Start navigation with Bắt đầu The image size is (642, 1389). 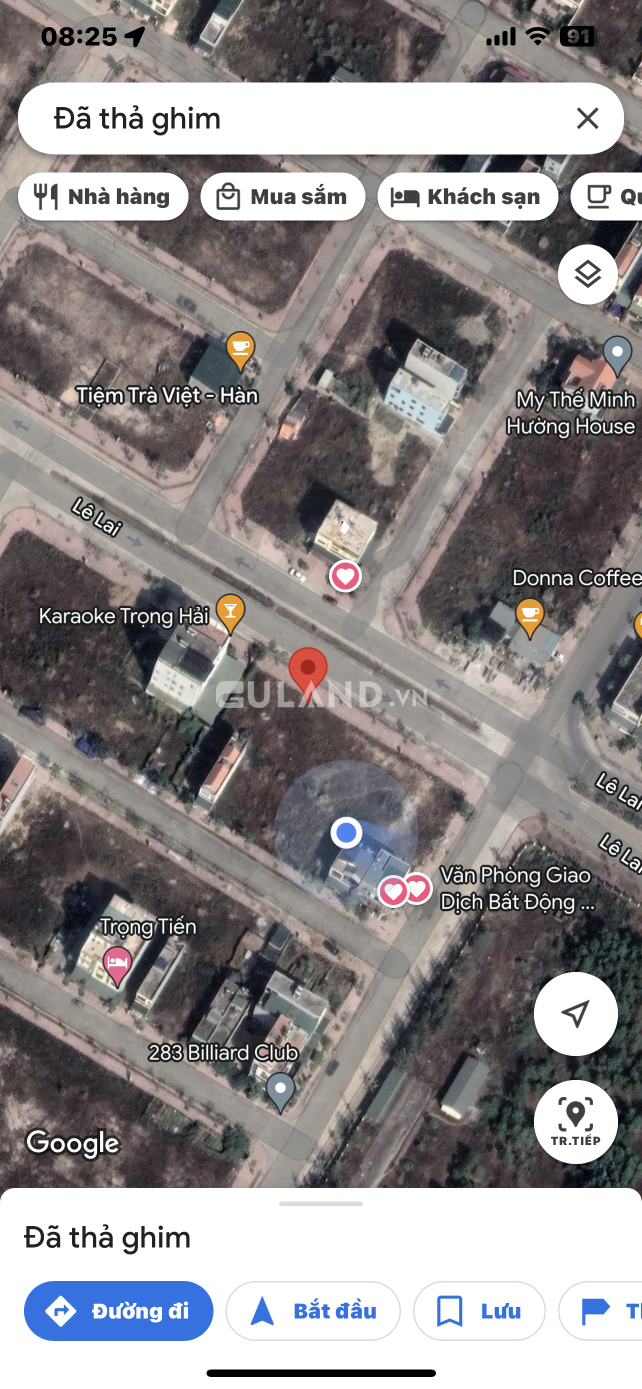(x=313, y=1310)
